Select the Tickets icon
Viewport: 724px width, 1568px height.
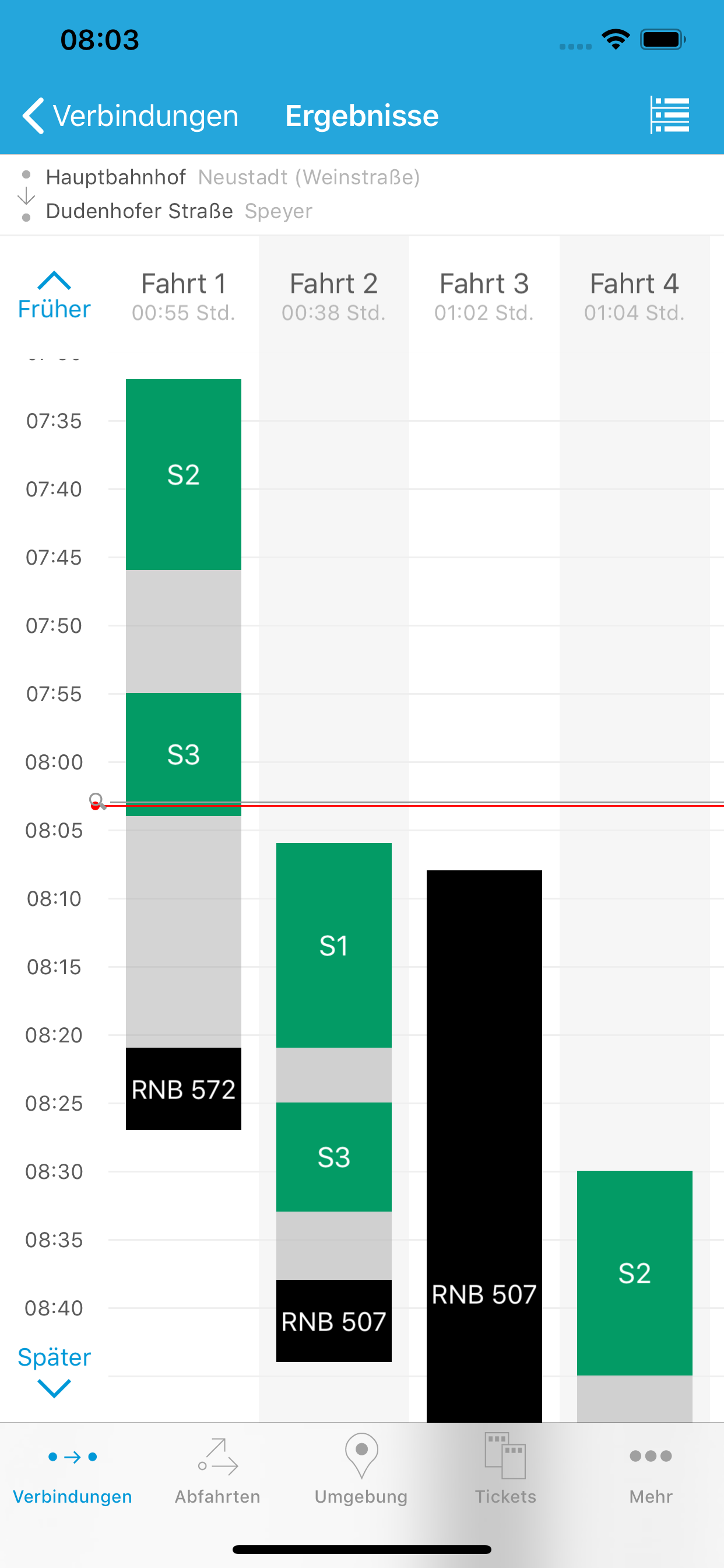[x=505, y=1455]
